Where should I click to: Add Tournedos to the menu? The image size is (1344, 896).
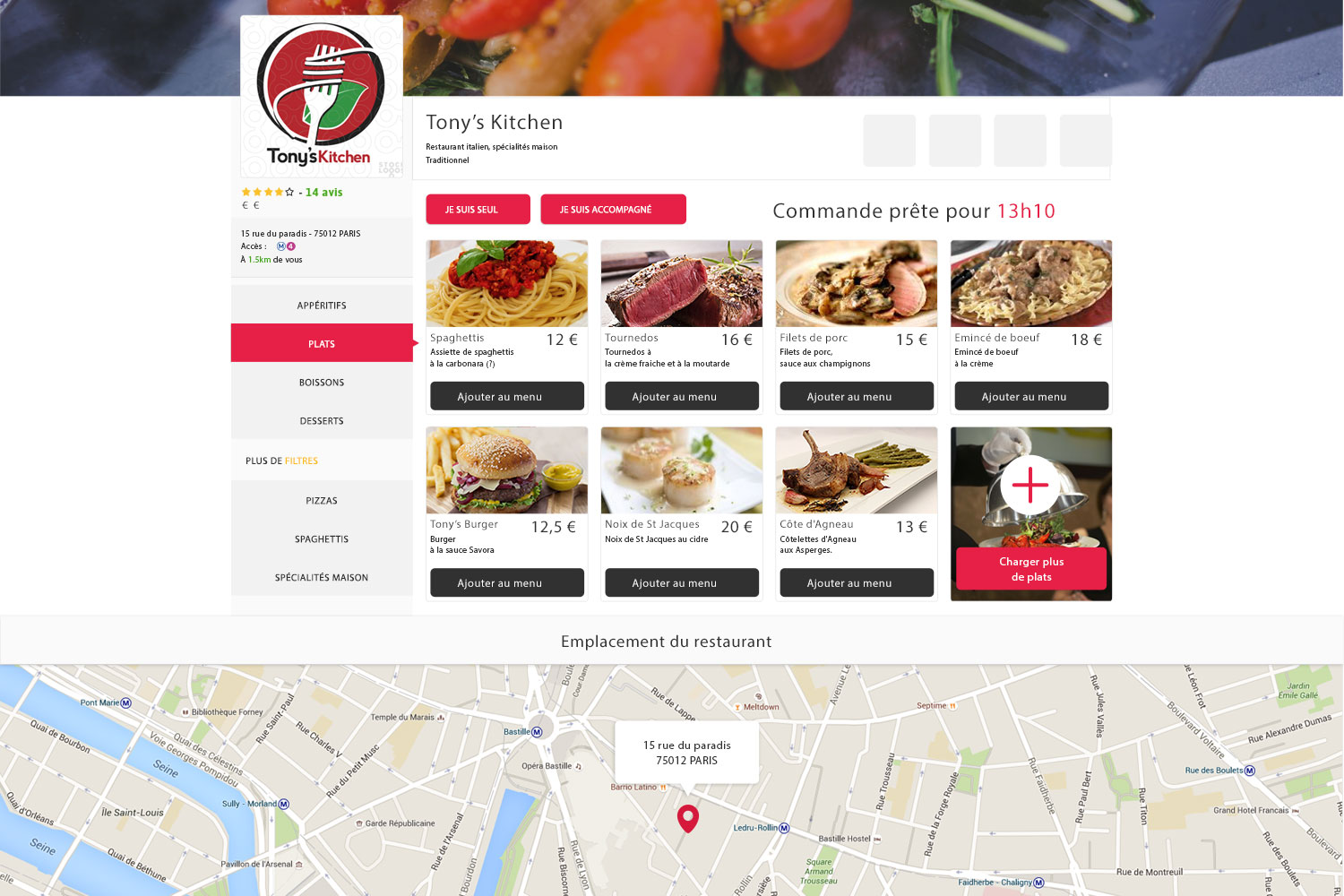click(682, 397)
